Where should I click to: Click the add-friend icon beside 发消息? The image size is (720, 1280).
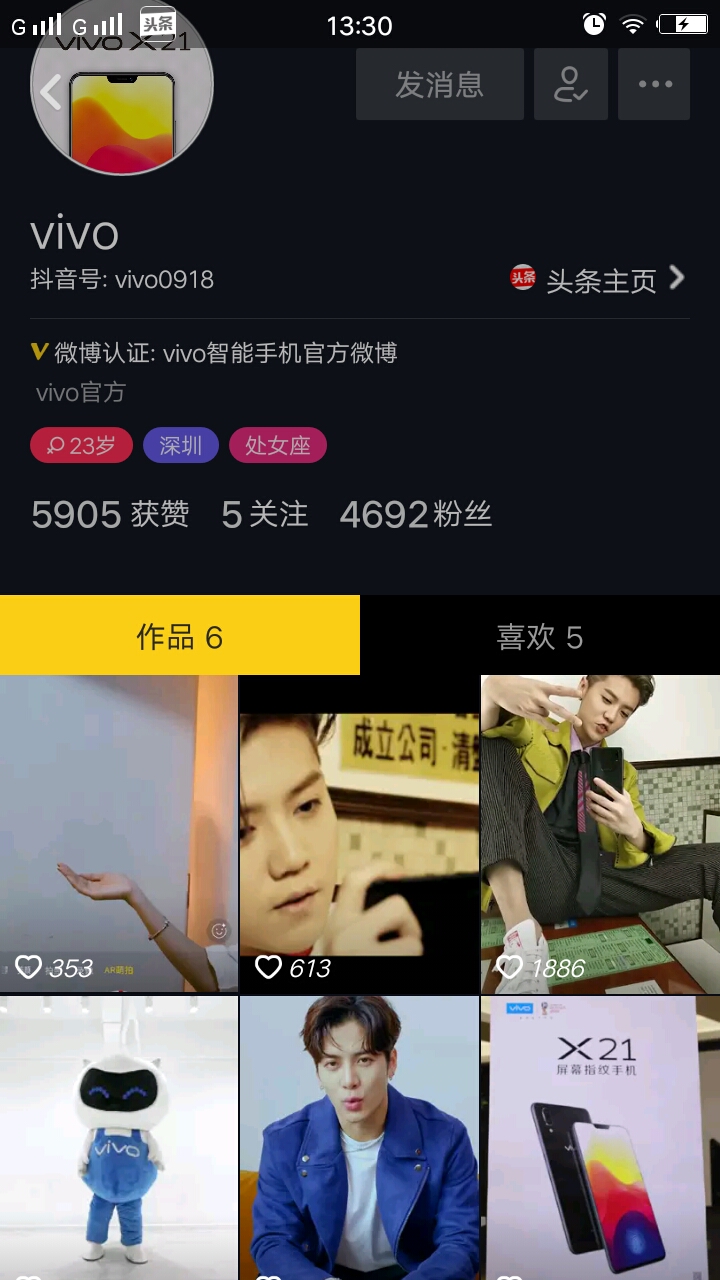click(570, 85)
